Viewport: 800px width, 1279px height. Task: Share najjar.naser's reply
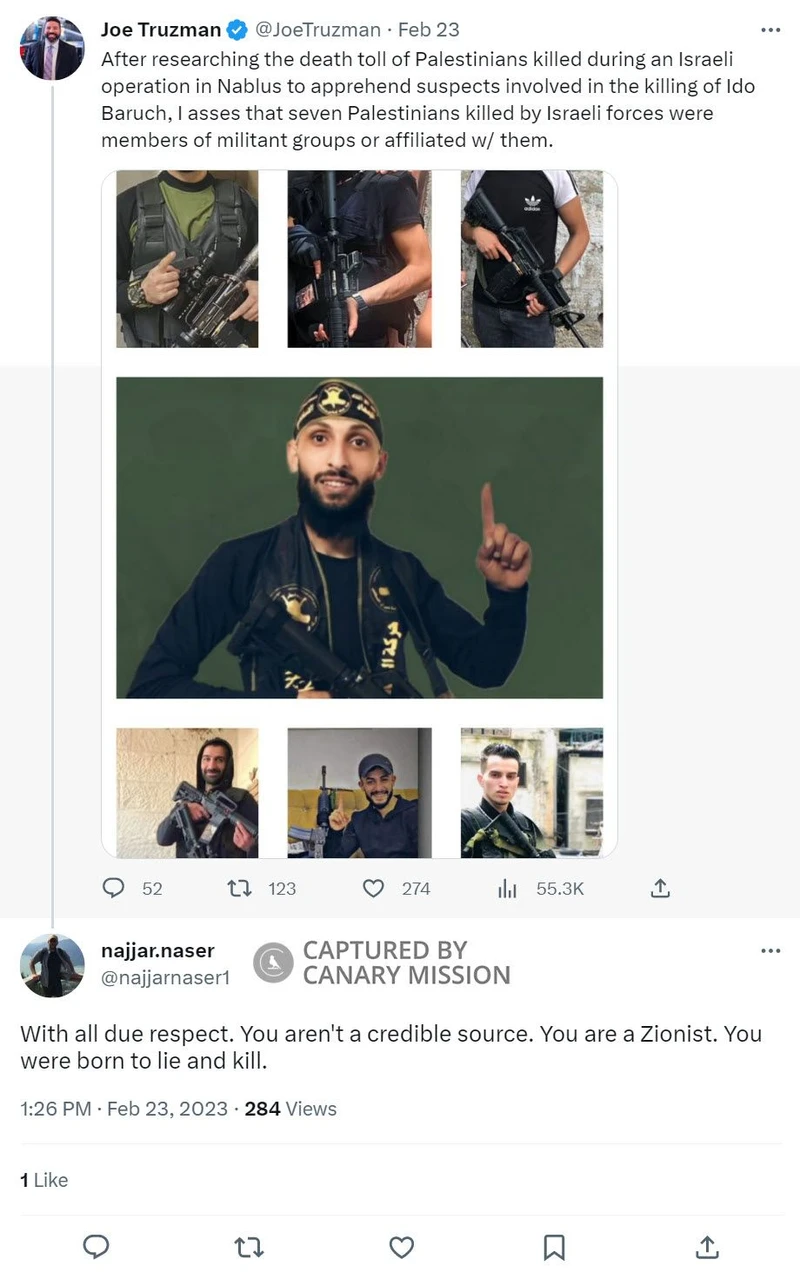tap(706, 1247)
